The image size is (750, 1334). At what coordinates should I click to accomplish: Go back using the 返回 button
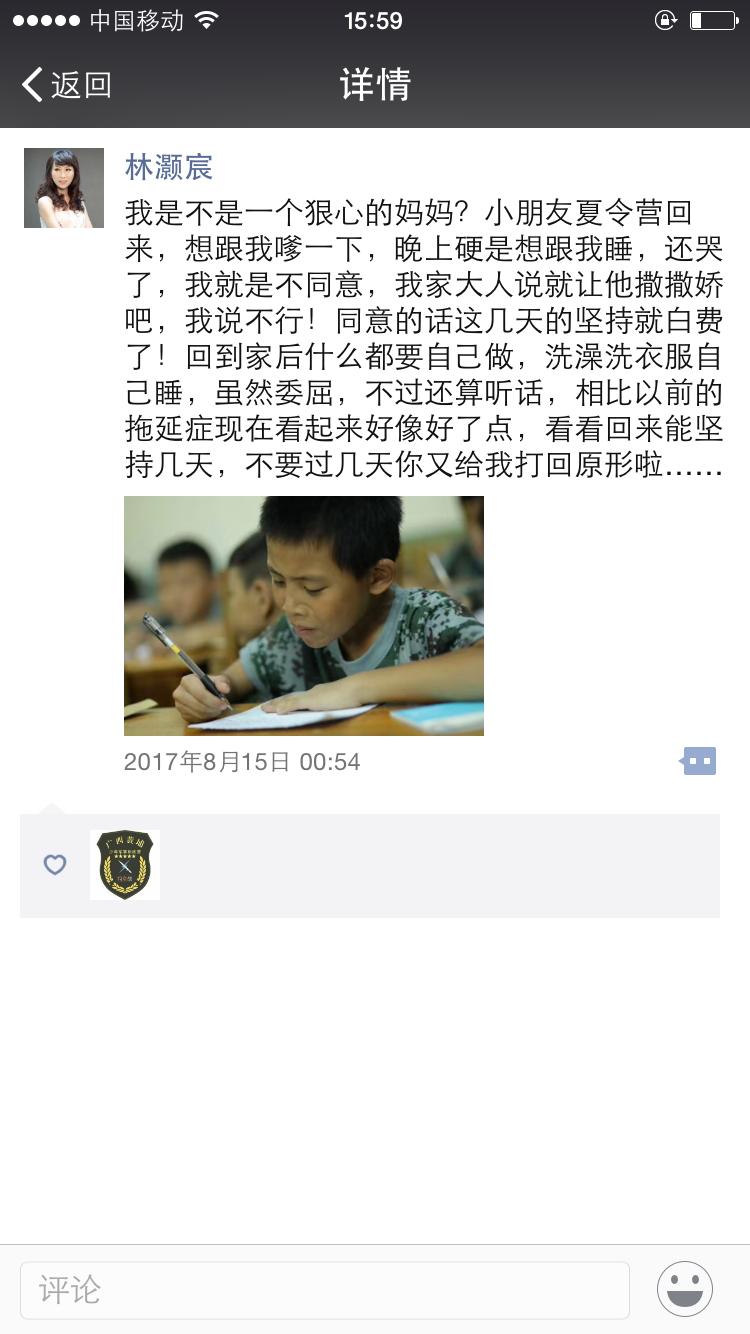pos(66,85)
